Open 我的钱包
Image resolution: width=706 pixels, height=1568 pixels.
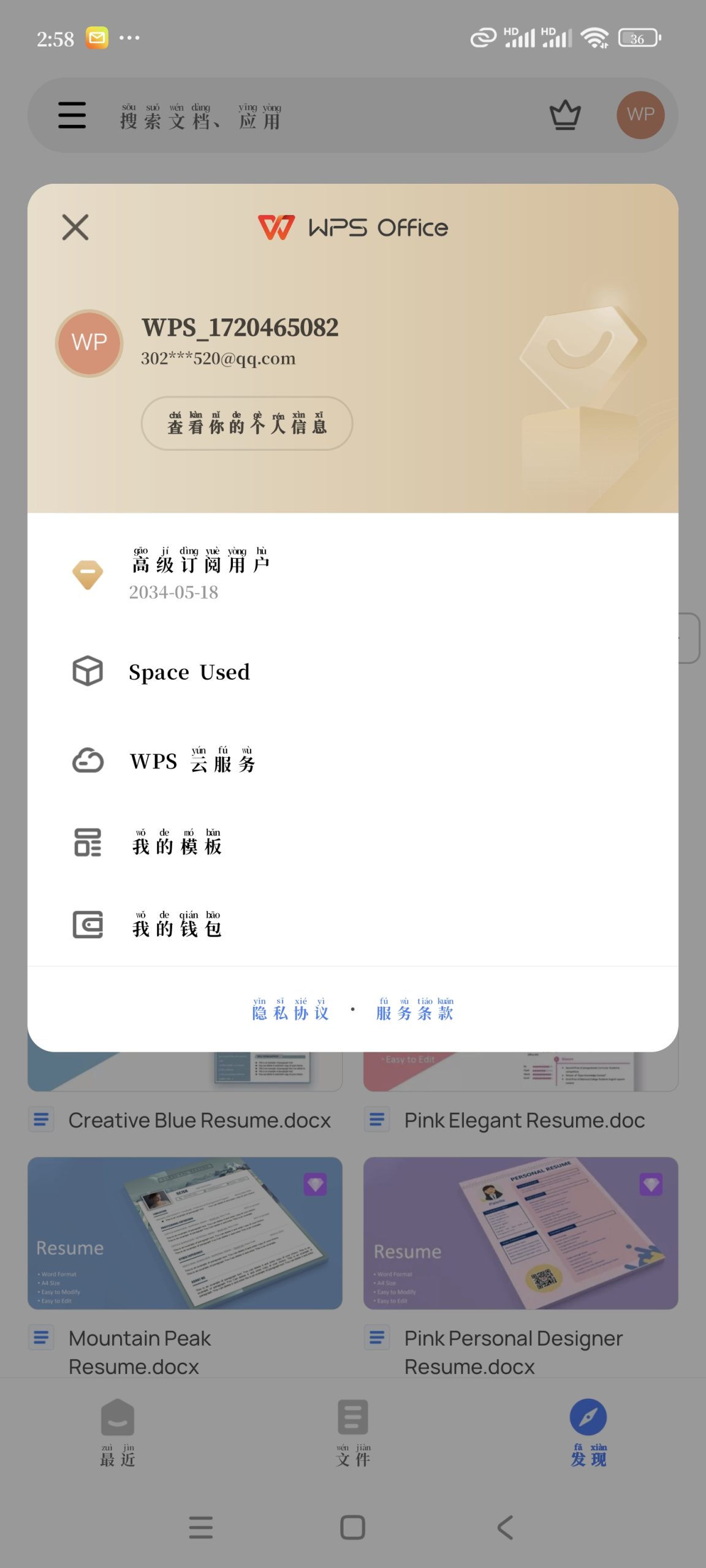click(177, 925)
